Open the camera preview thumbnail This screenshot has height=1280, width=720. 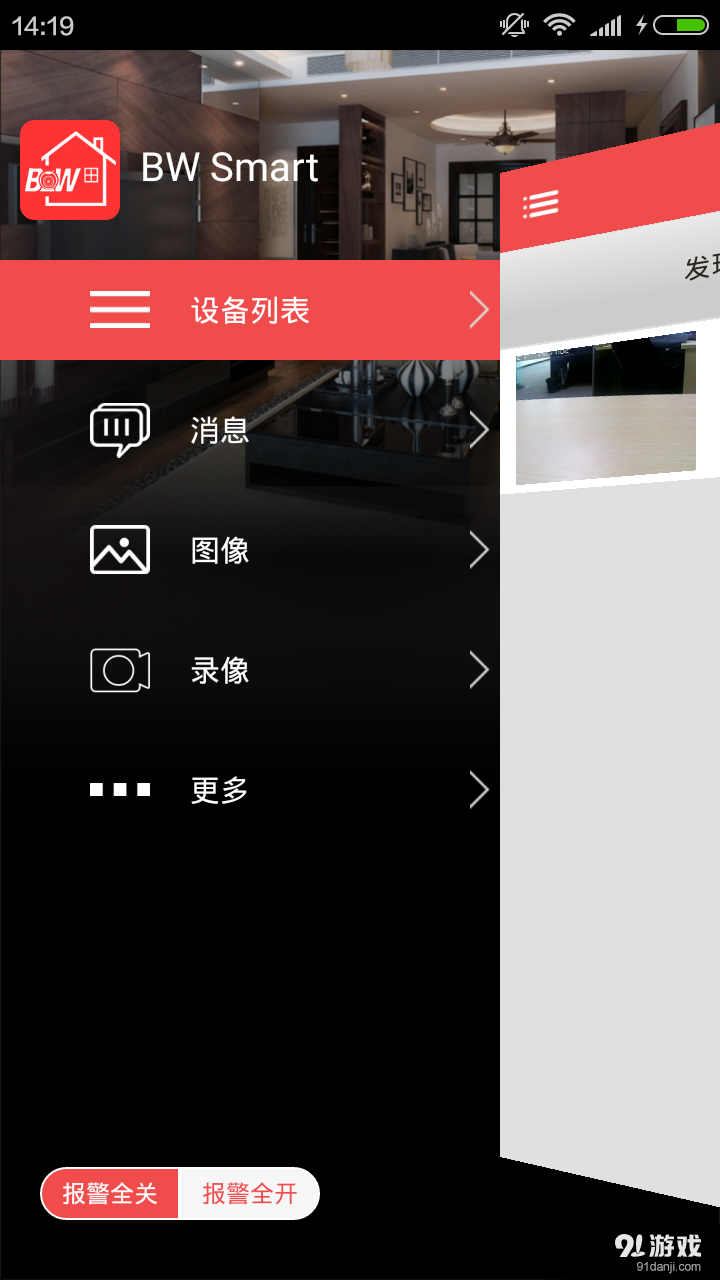tap(605, 408)
